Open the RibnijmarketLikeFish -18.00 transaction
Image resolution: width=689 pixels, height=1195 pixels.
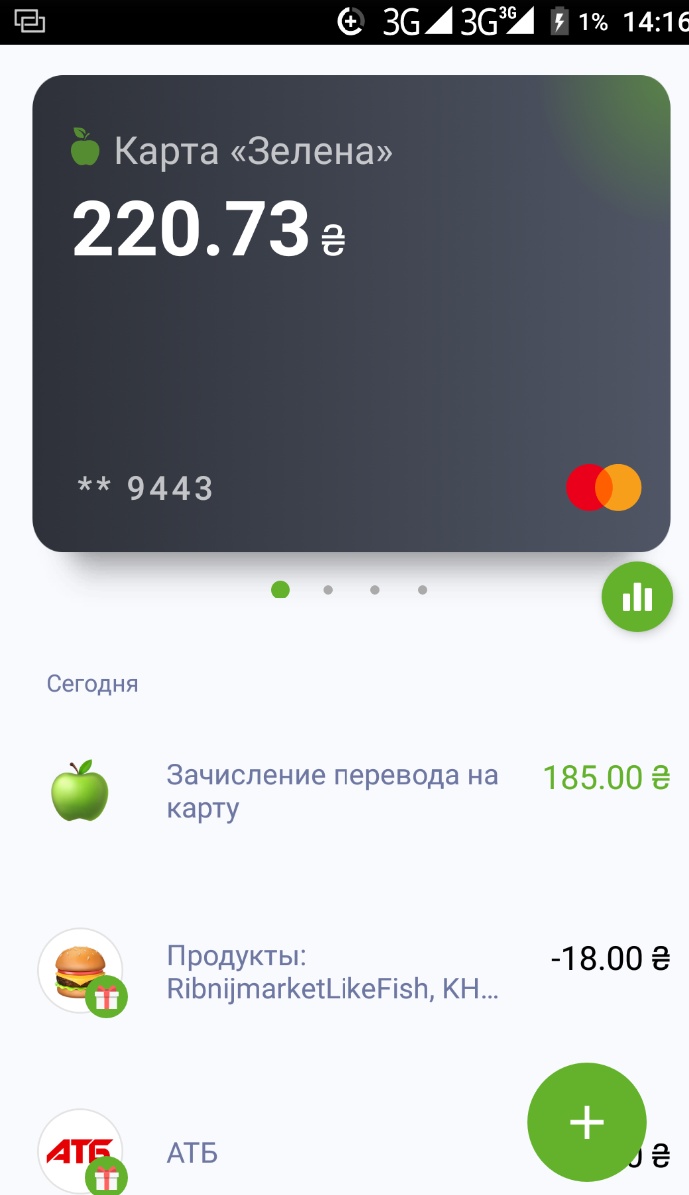344,972
